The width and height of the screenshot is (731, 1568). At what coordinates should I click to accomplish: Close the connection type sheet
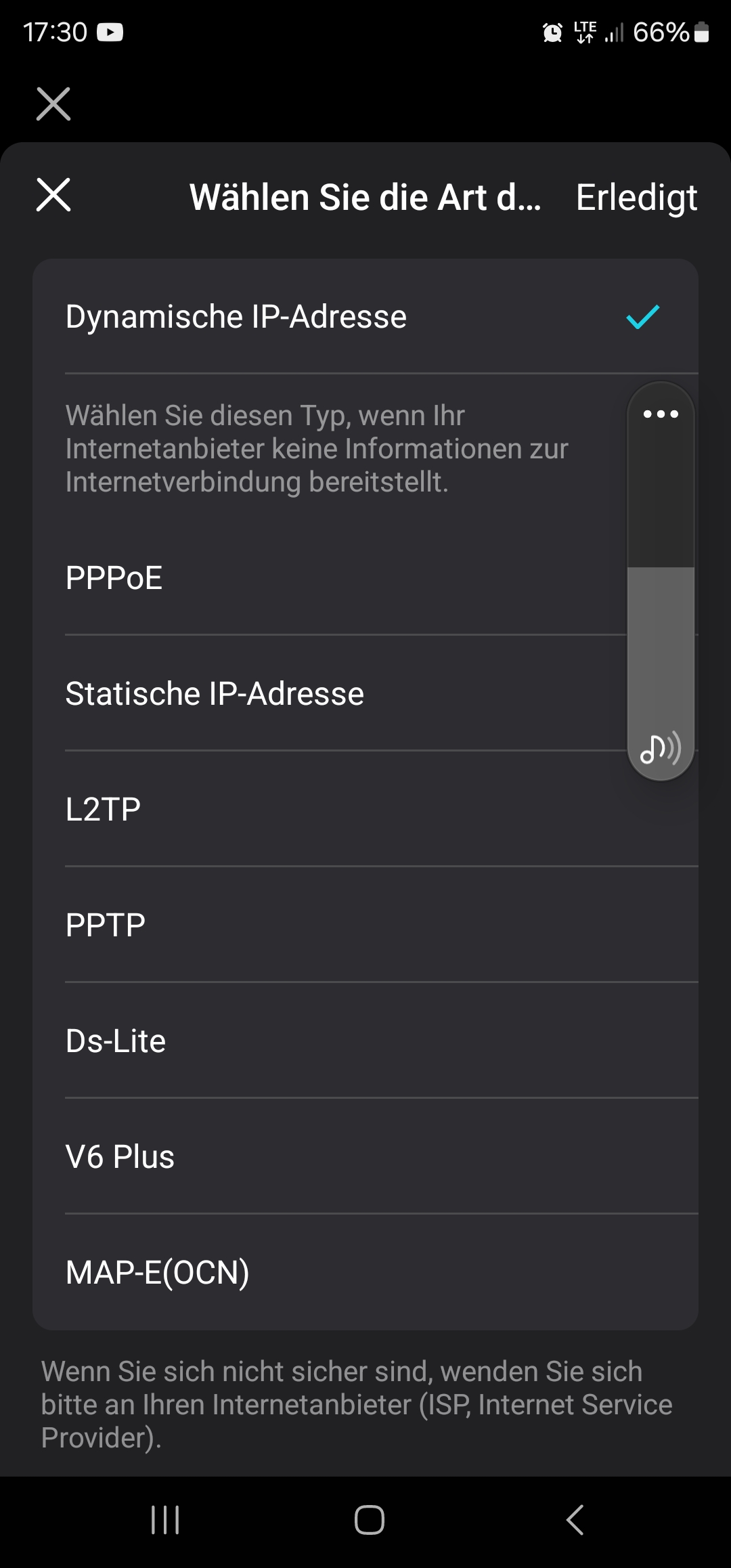point(53,195)
